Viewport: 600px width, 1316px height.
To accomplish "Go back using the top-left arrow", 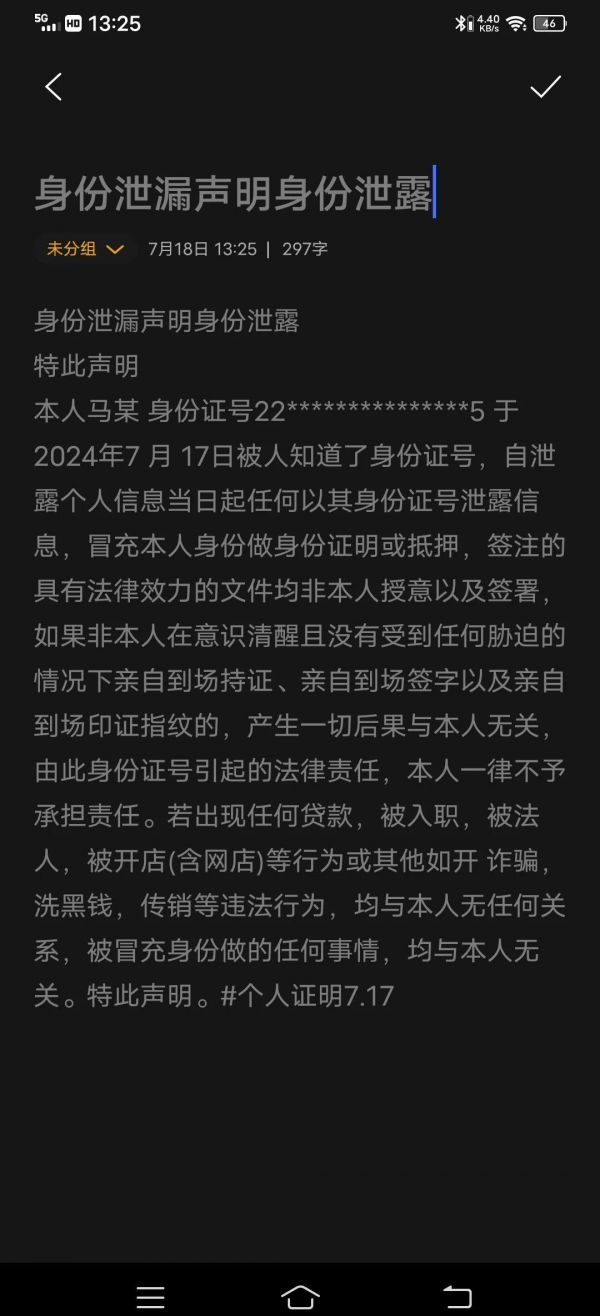I will (x=54, y=87).
